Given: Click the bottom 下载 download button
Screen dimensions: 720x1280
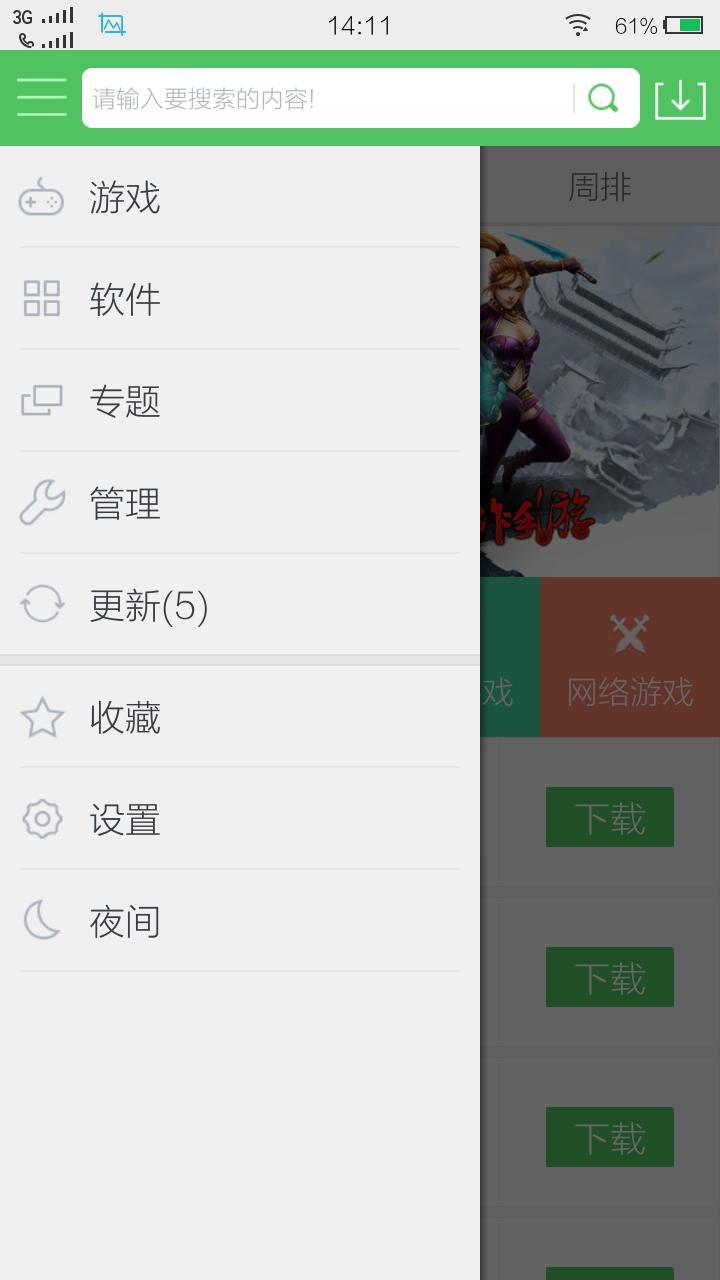Looking at the screenshot, I should [609, 1136].
